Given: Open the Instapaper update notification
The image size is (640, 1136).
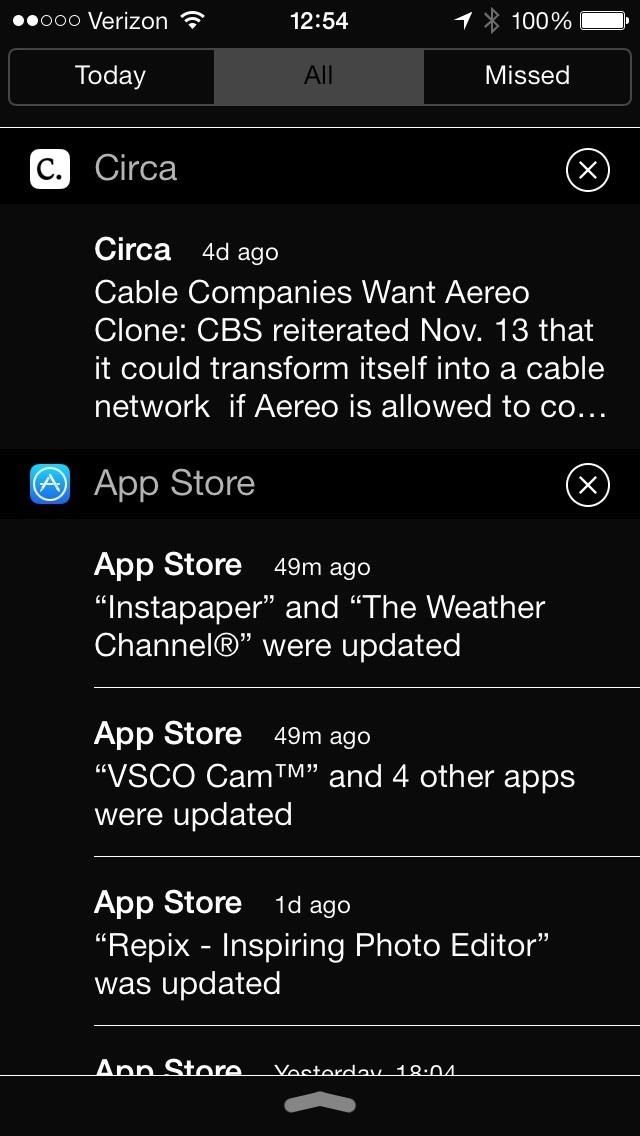Looking at the screenshot, I should tap(350, 606).
